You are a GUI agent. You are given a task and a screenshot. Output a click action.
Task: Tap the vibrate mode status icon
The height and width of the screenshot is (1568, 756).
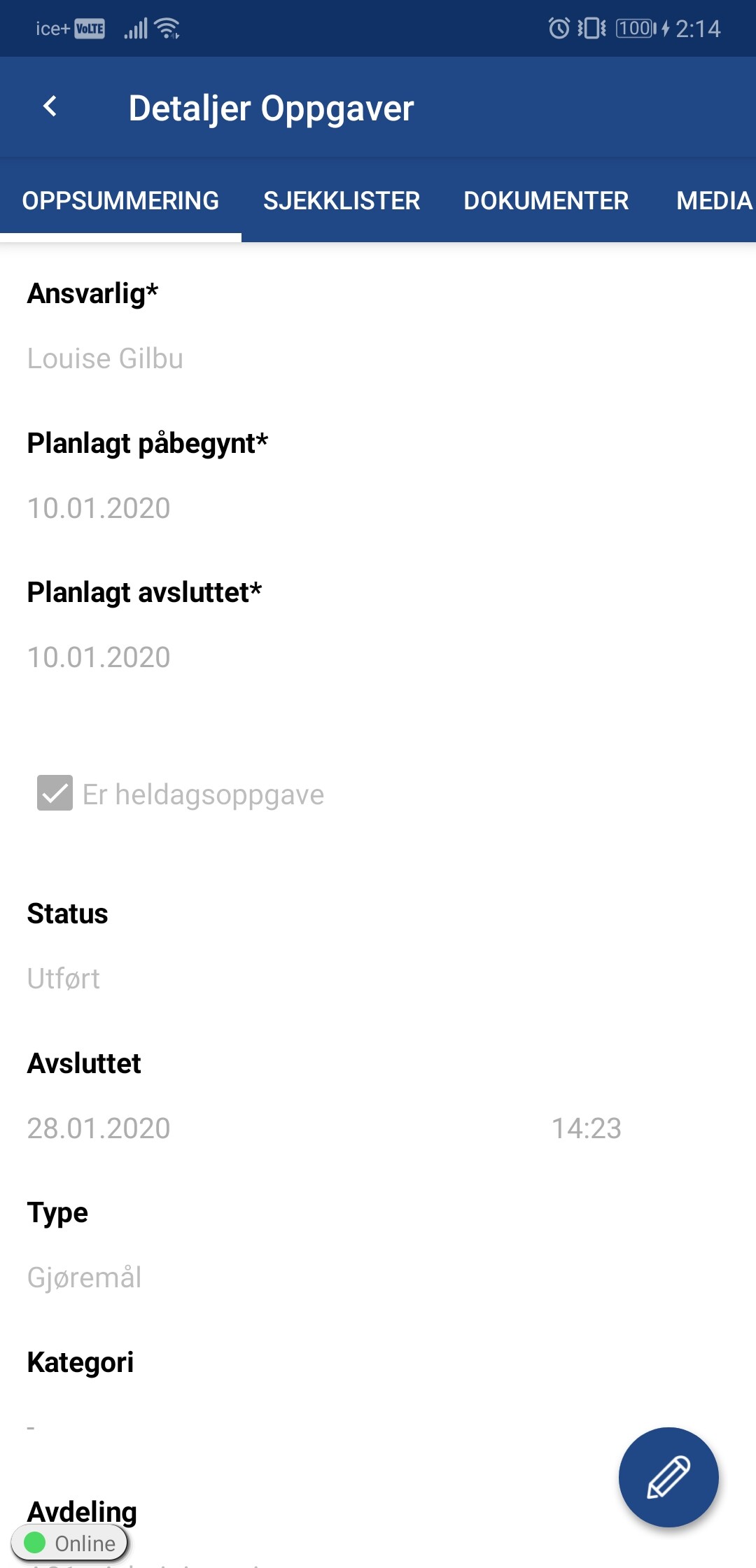[x=591, y=28]
